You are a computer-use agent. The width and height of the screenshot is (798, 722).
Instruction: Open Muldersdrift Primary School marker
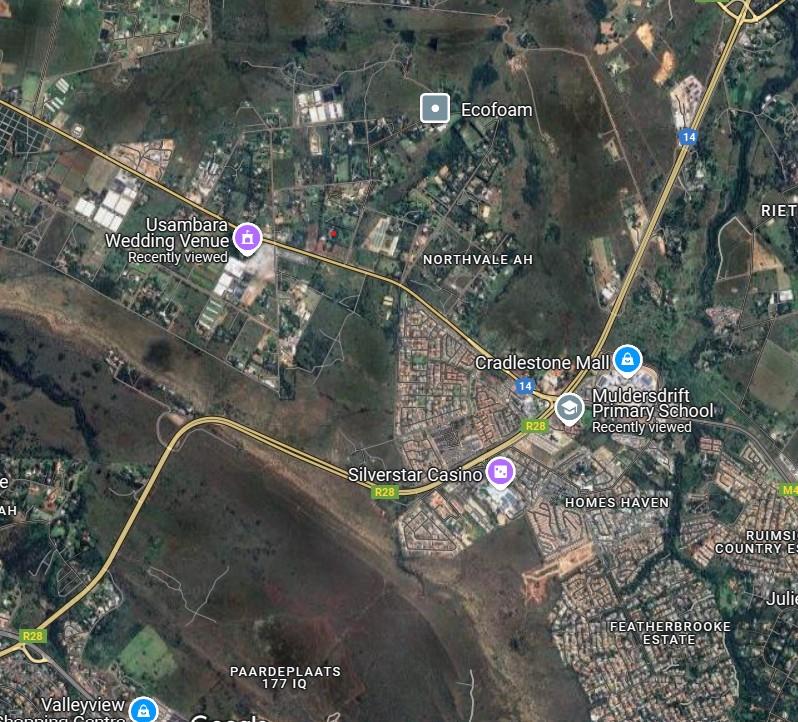coord(569,408)
